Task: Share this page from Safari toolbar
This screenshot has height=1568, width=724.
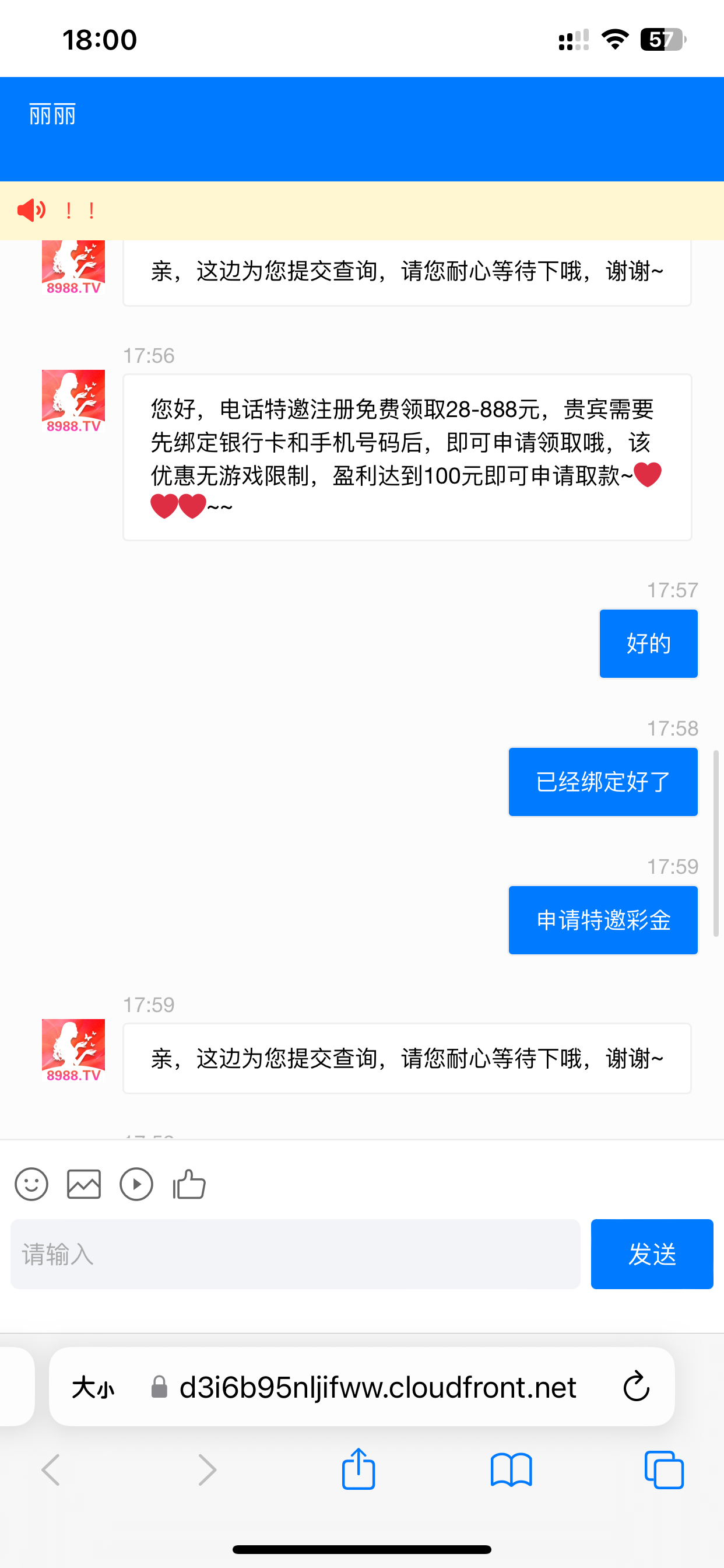Action: coord(359,1469)
